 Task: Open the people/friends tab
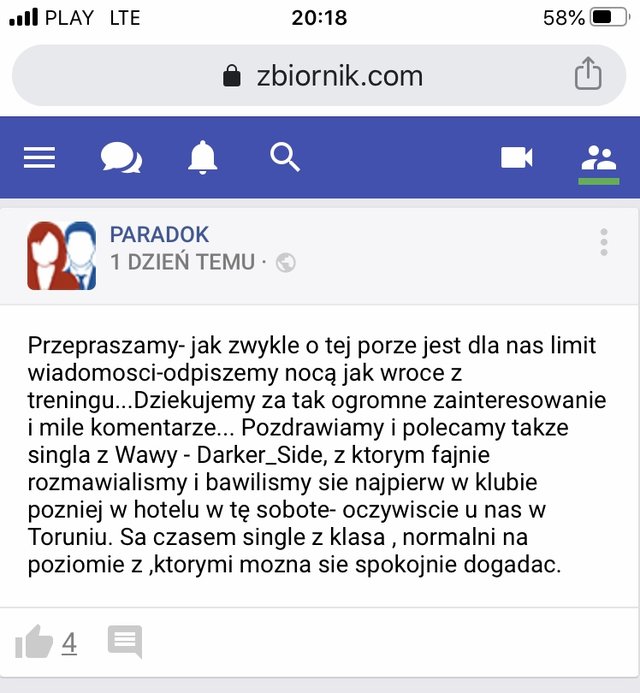(599, 157)
